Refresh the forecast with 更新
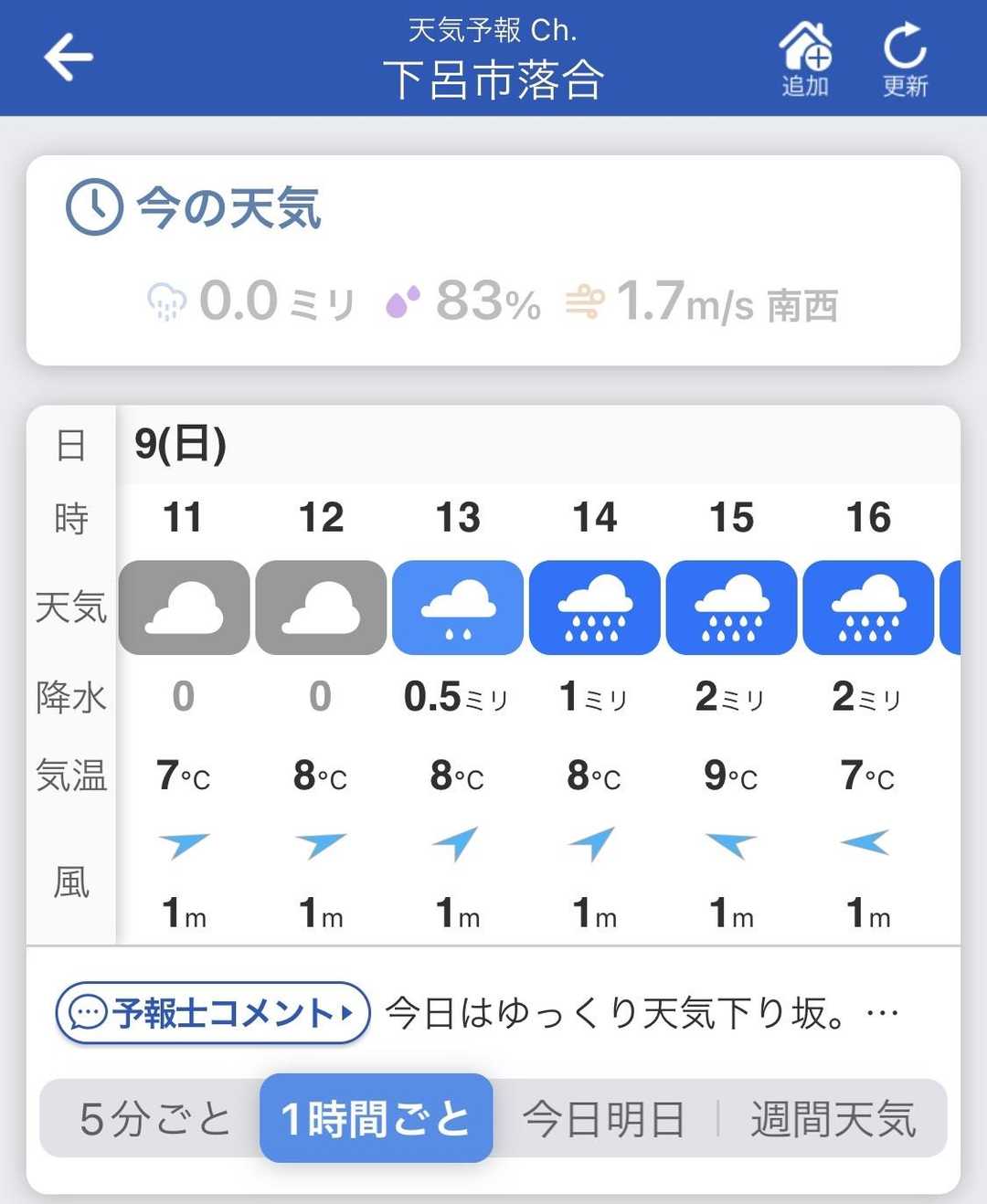The image size is (987, 1204). click(905, 59)
